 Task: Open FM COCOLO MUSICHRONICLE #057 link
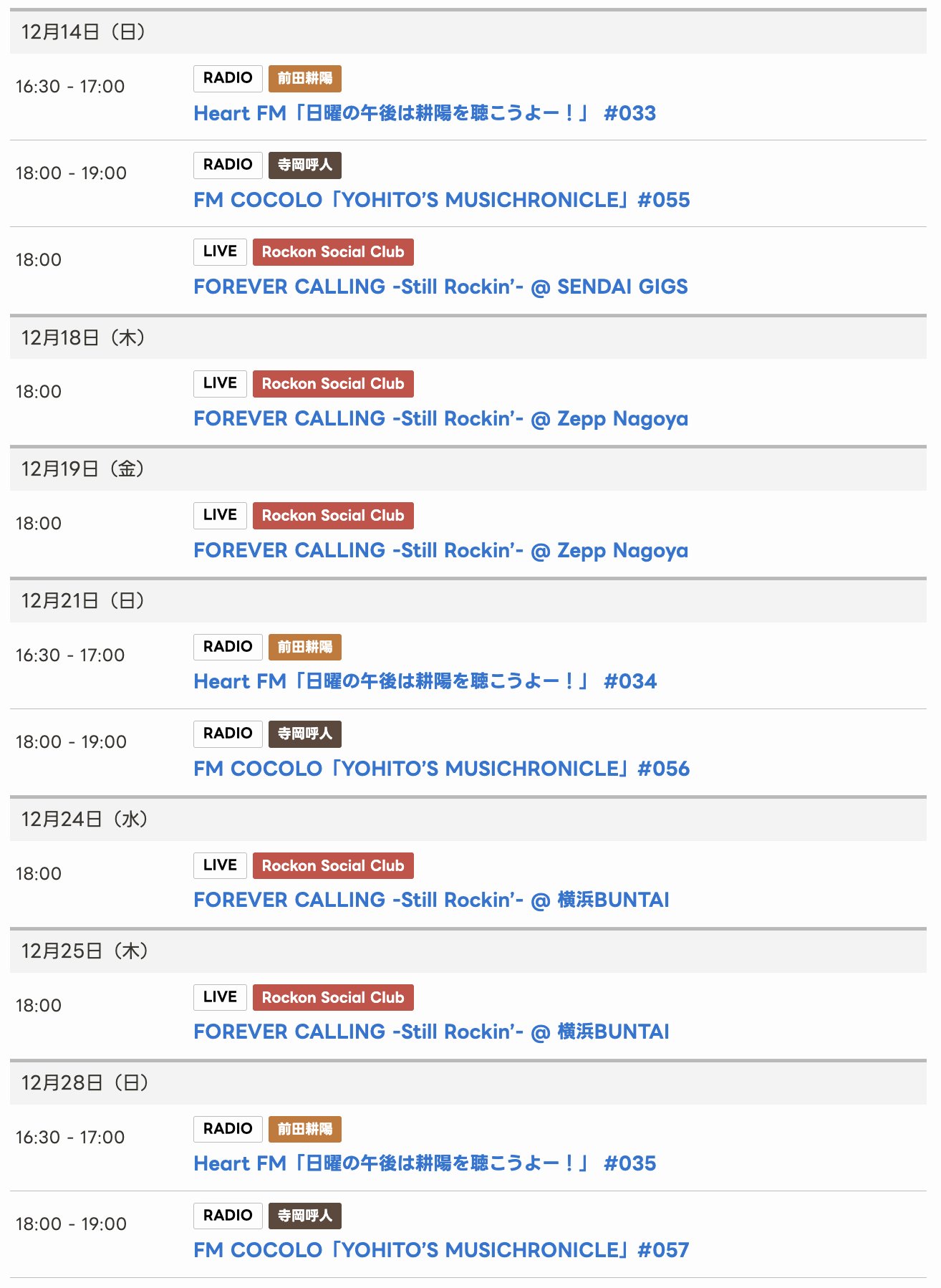[x=441, y=1250]
